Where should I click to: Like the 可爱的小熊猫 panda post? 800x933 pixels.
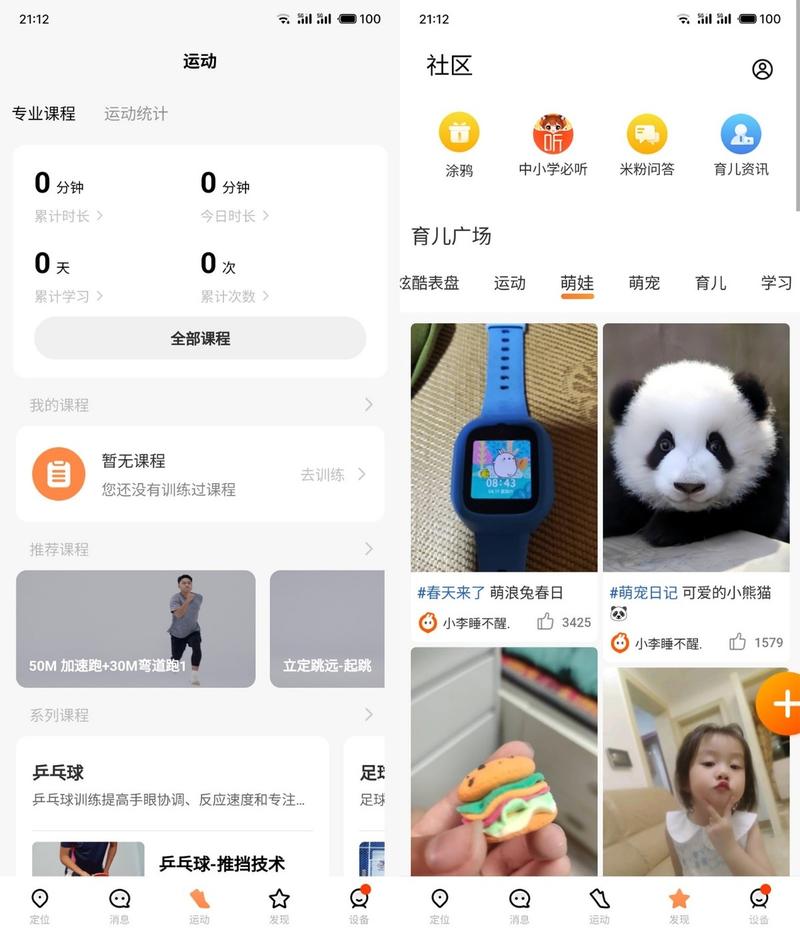point(738,642)
